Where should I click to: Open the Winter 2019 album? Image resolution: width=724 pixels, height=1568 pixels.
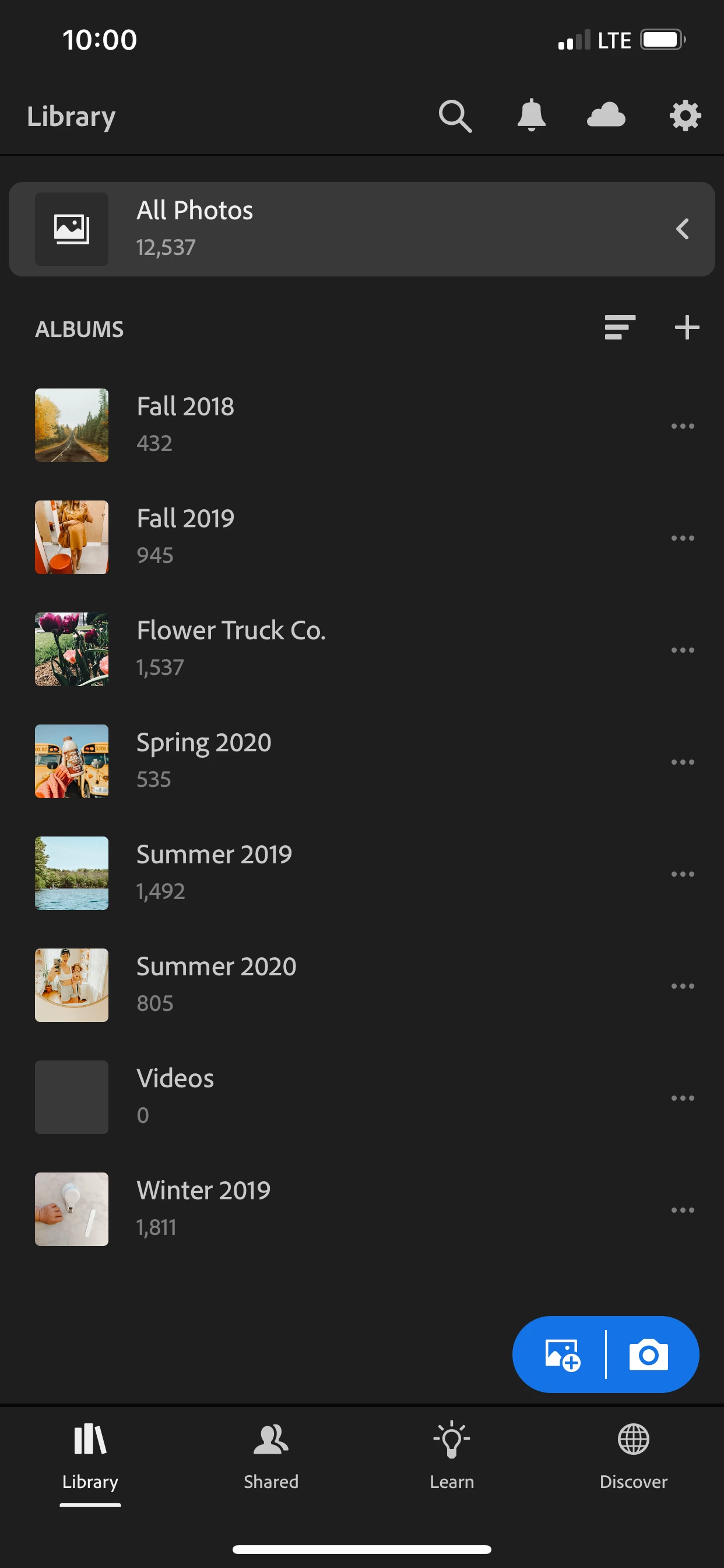[203, 1208]
